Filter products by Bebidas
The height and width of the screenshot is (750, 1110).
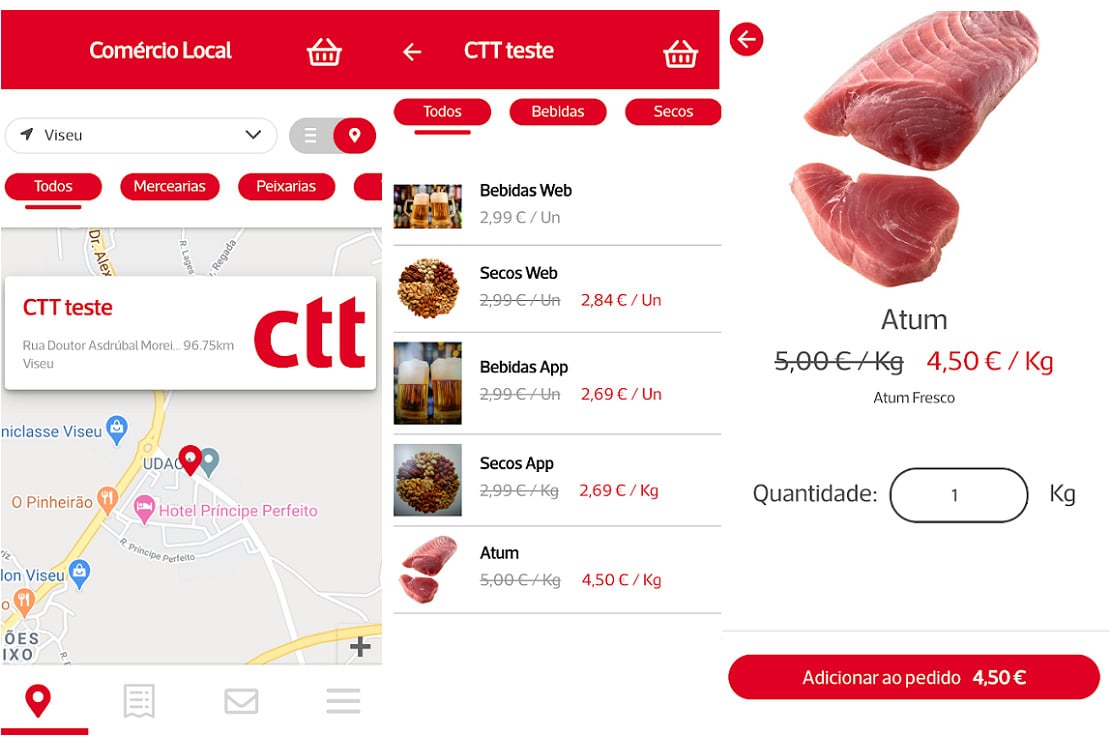557,111
